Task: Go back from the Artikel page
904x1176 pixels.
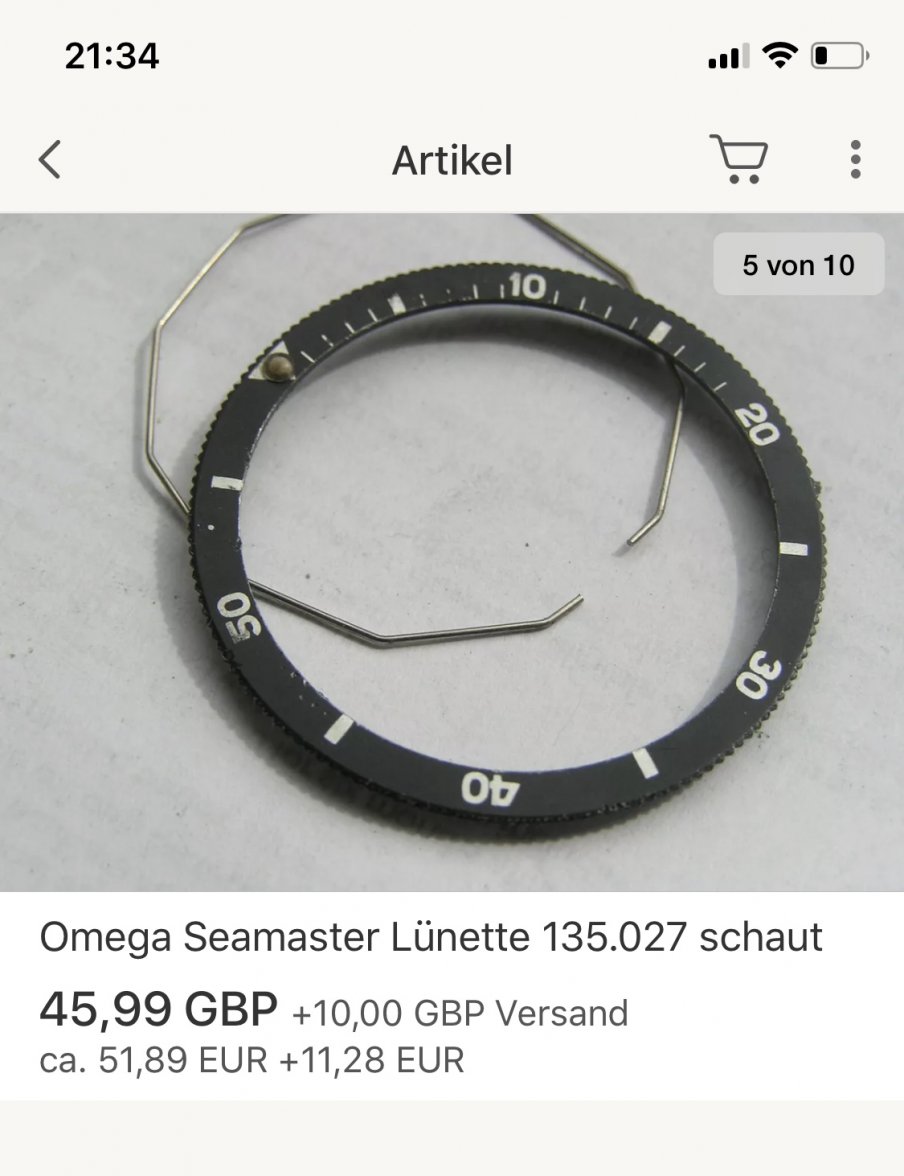Action: 50,160
